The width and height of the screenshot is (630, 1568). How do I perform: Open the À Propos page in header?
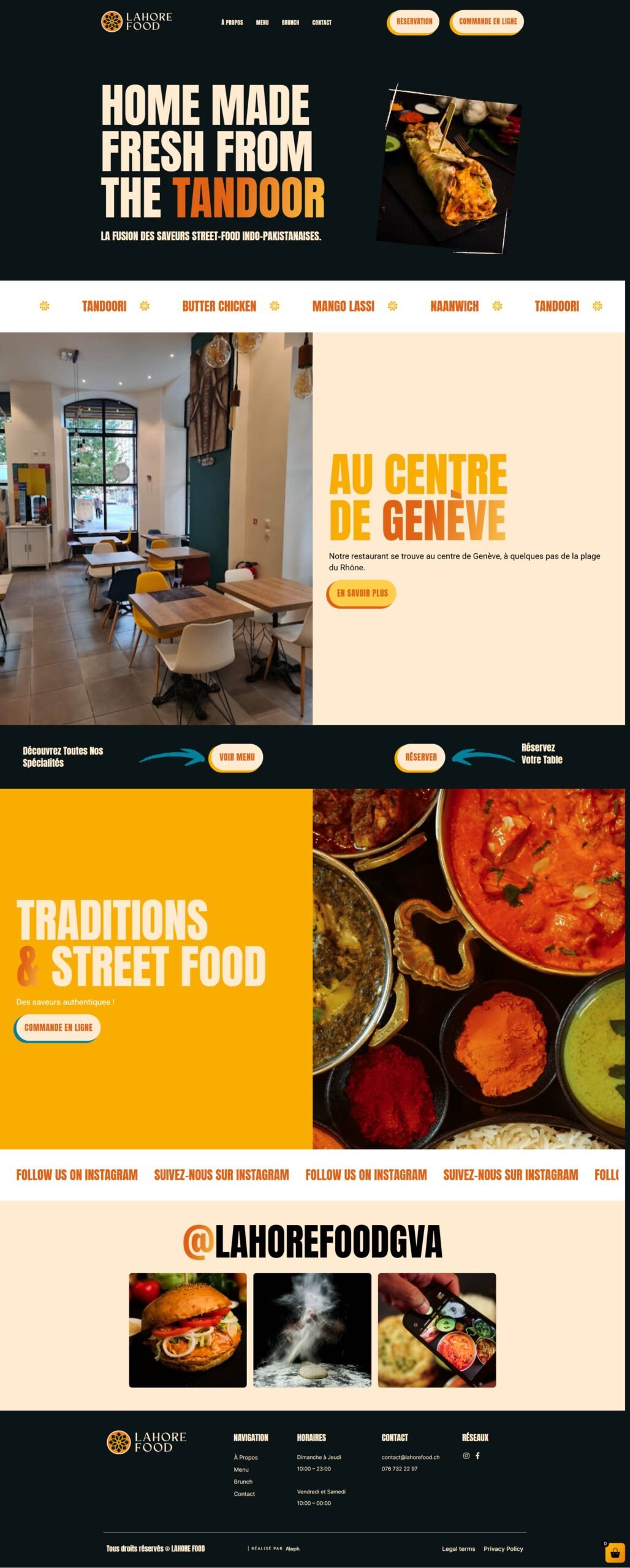(x=232, y=23)
